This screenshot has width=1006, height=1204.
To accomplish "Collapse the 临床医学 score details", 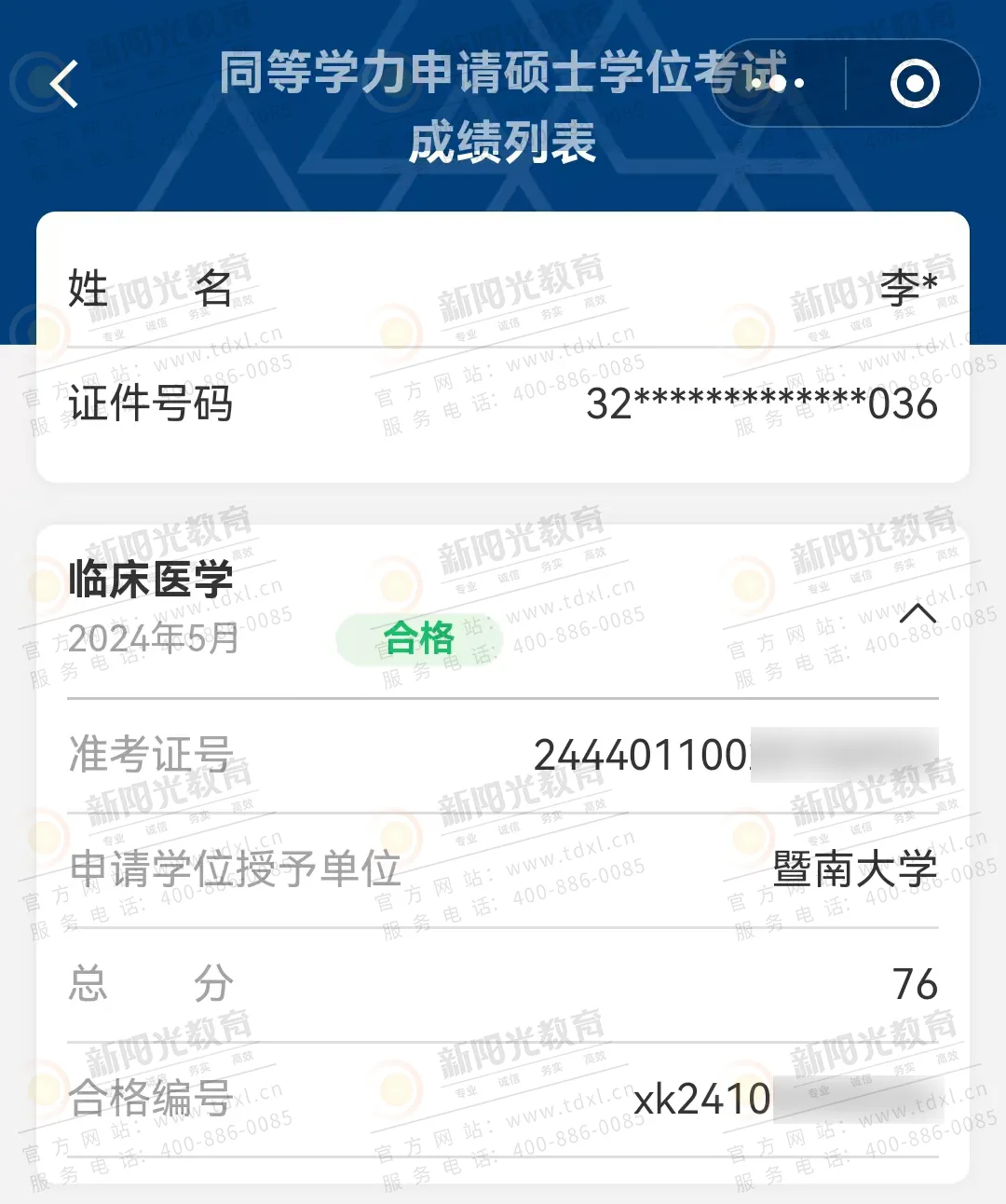I will [x=917, y=613].
